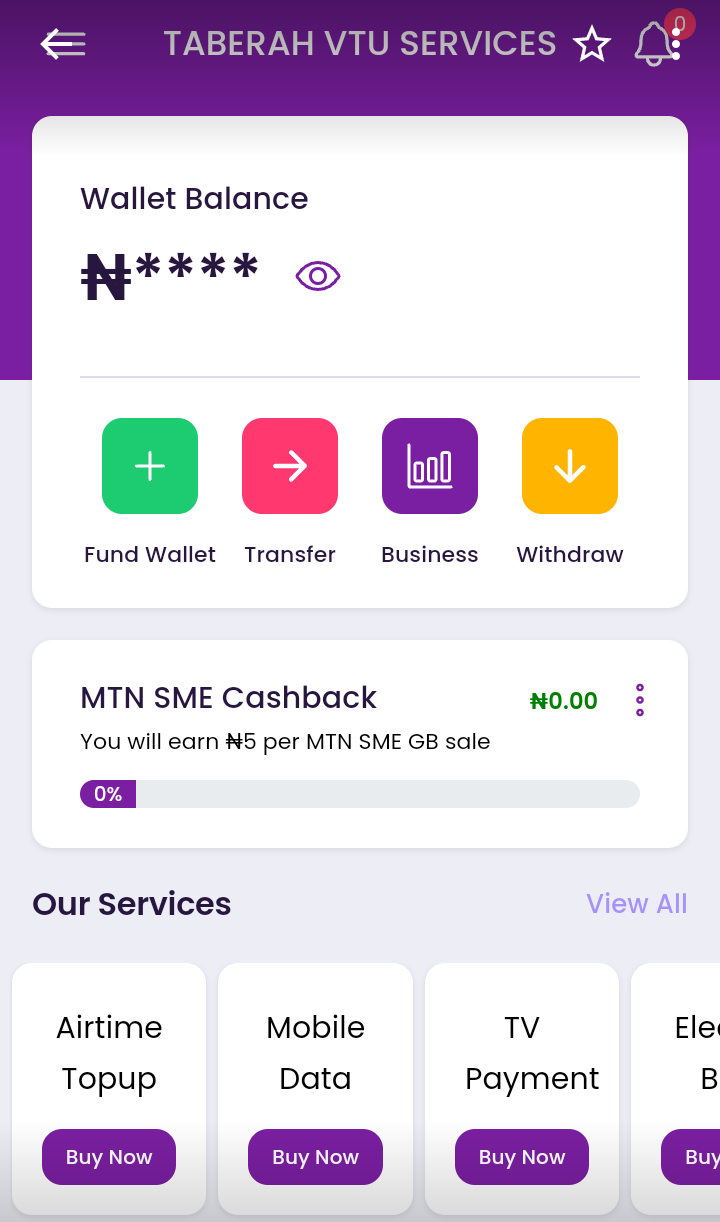Screen dimensions: 720x1222
Task: Open the MTN SME Cashback options menu
Action: (639, 700)
